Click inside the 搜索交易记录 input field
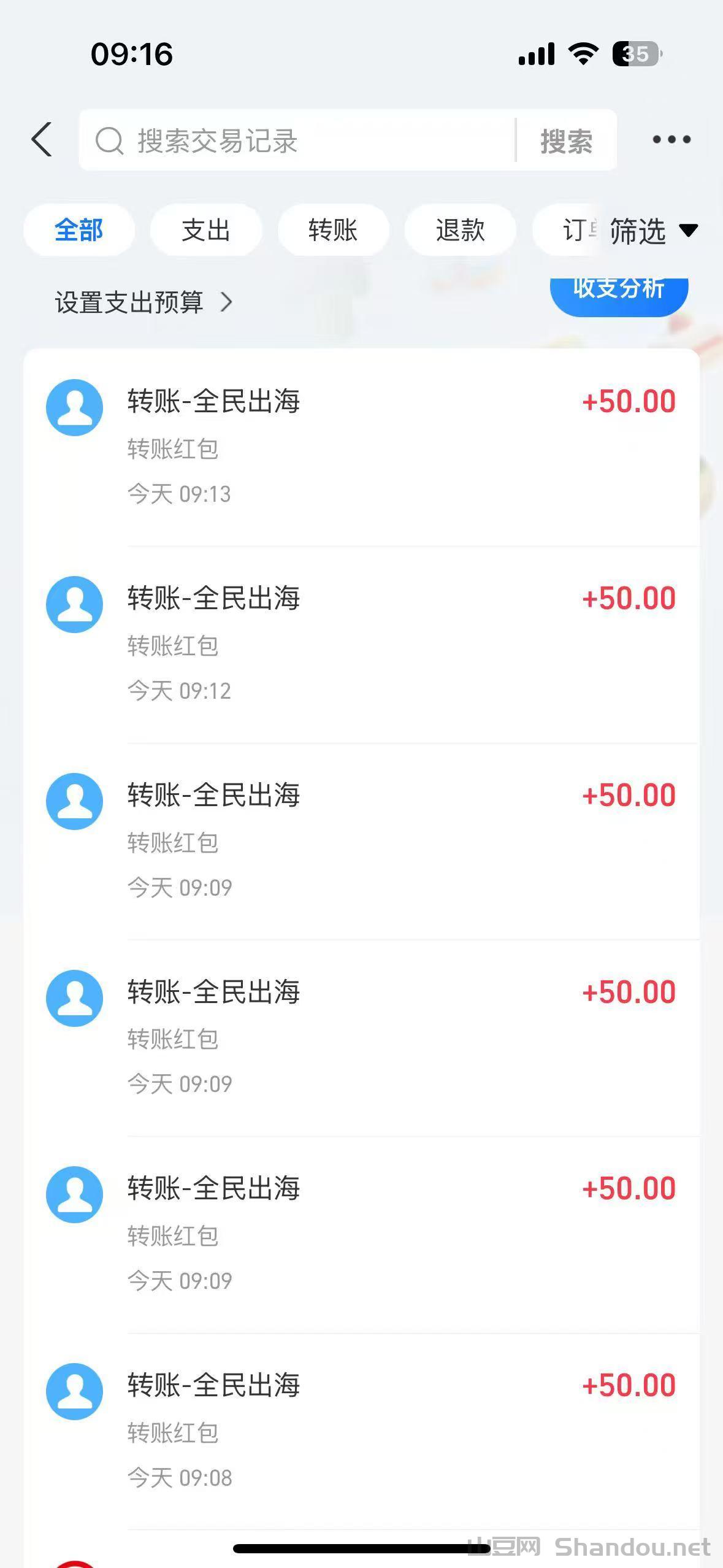Image resolution: width=723 pixels, height=1568 pixels. point(294,140)
